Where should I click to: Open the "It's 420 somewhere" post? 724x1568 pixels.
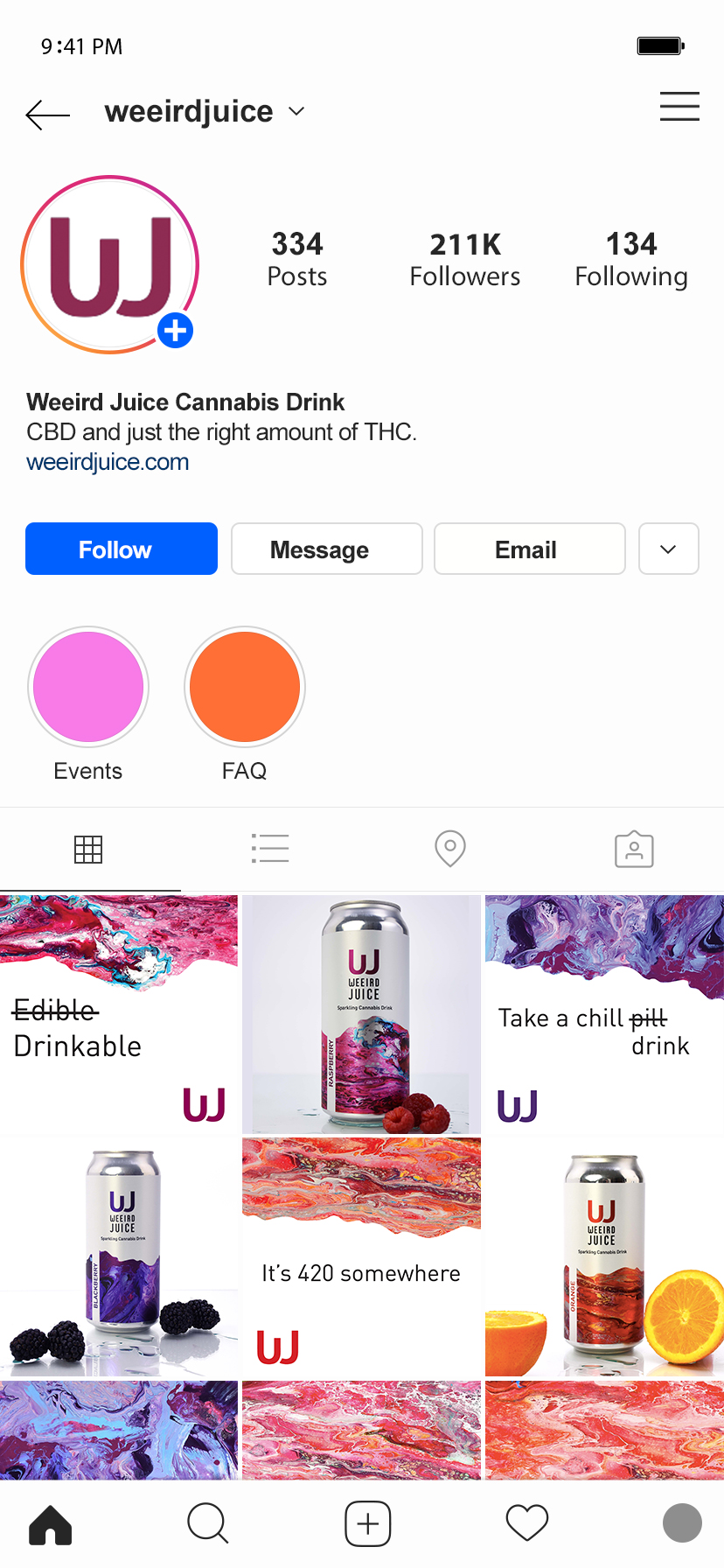tap(361, 1256)
